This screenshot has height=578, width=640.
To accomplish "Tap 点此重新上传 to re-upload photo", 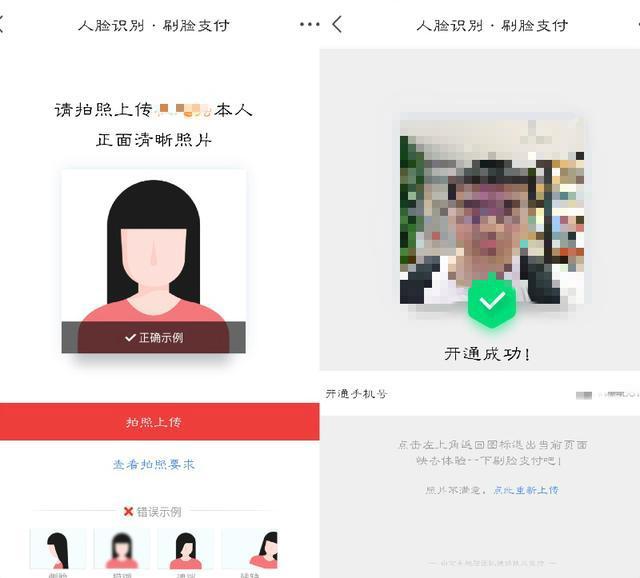I will pyautogui.click(x=525, y=490).
